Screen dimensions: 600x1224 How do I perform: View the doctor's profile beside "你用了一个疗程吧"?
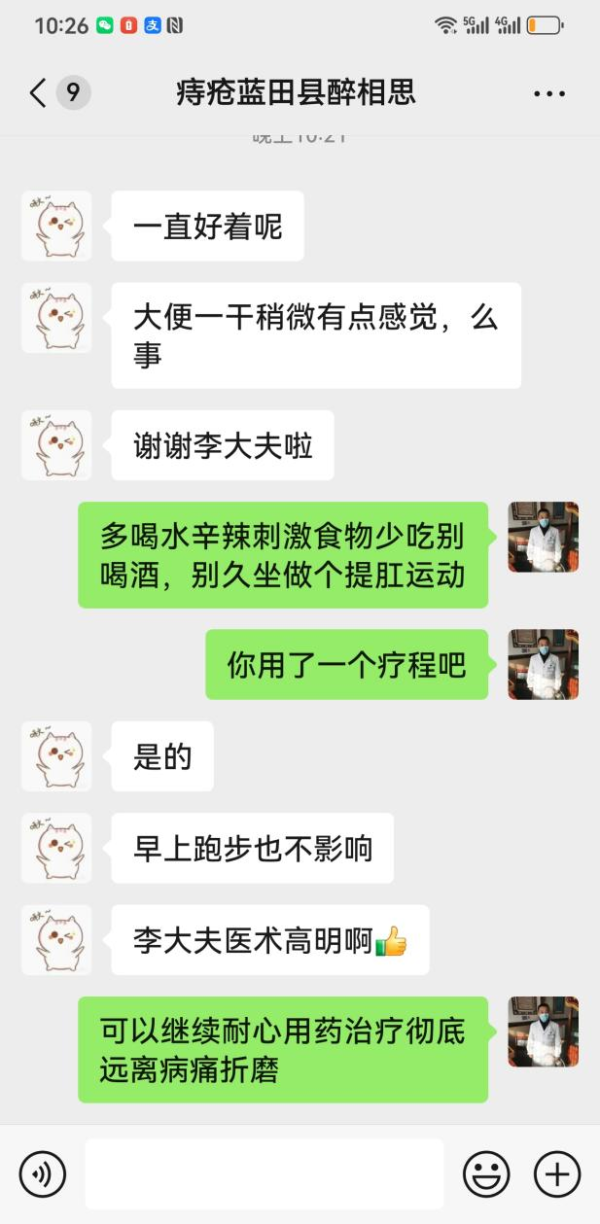pos(543,664)
